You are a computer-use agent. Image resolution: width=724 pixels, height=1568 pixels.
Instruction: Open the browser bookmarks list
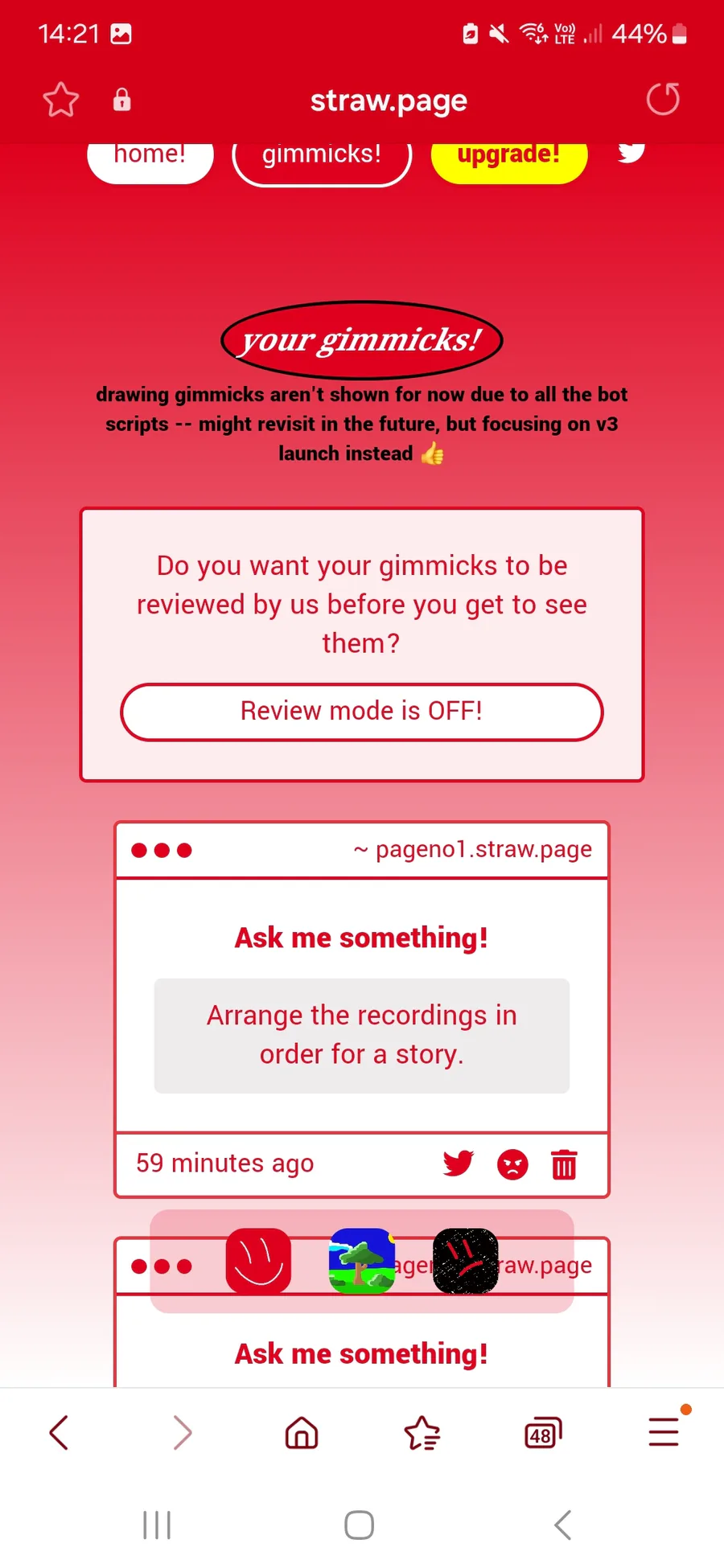(422, 1432)
